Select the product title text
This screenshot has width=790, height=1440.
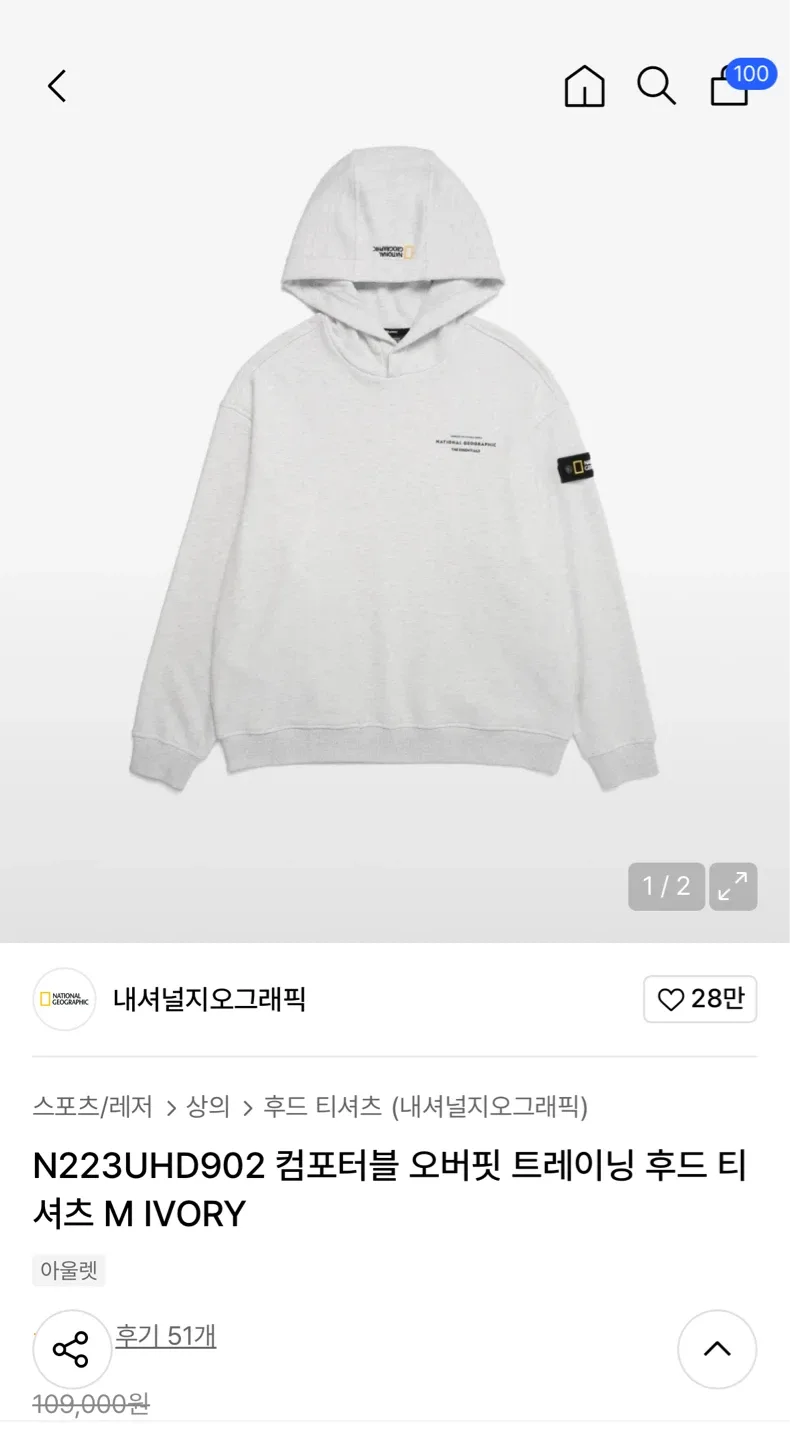tap(390, 1190)
